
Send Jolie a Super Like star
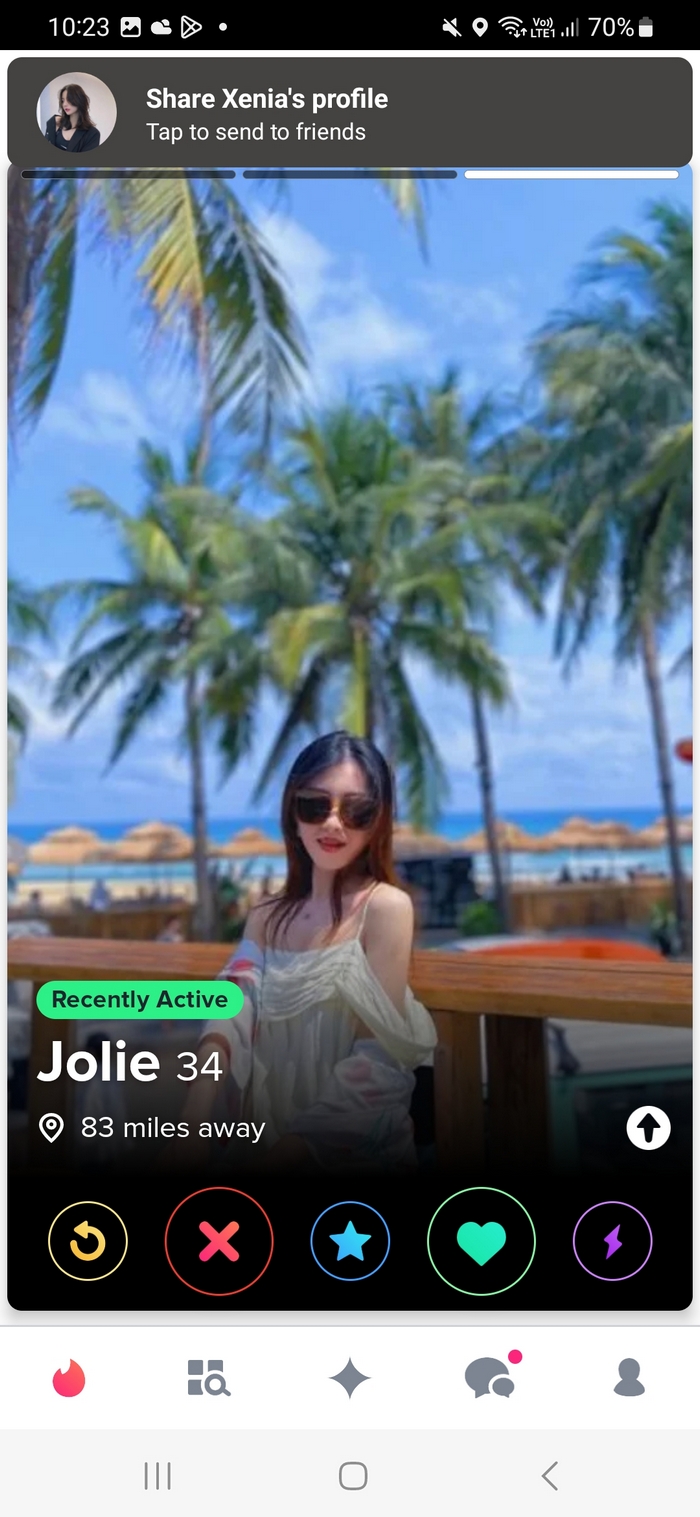point(350,1241)
